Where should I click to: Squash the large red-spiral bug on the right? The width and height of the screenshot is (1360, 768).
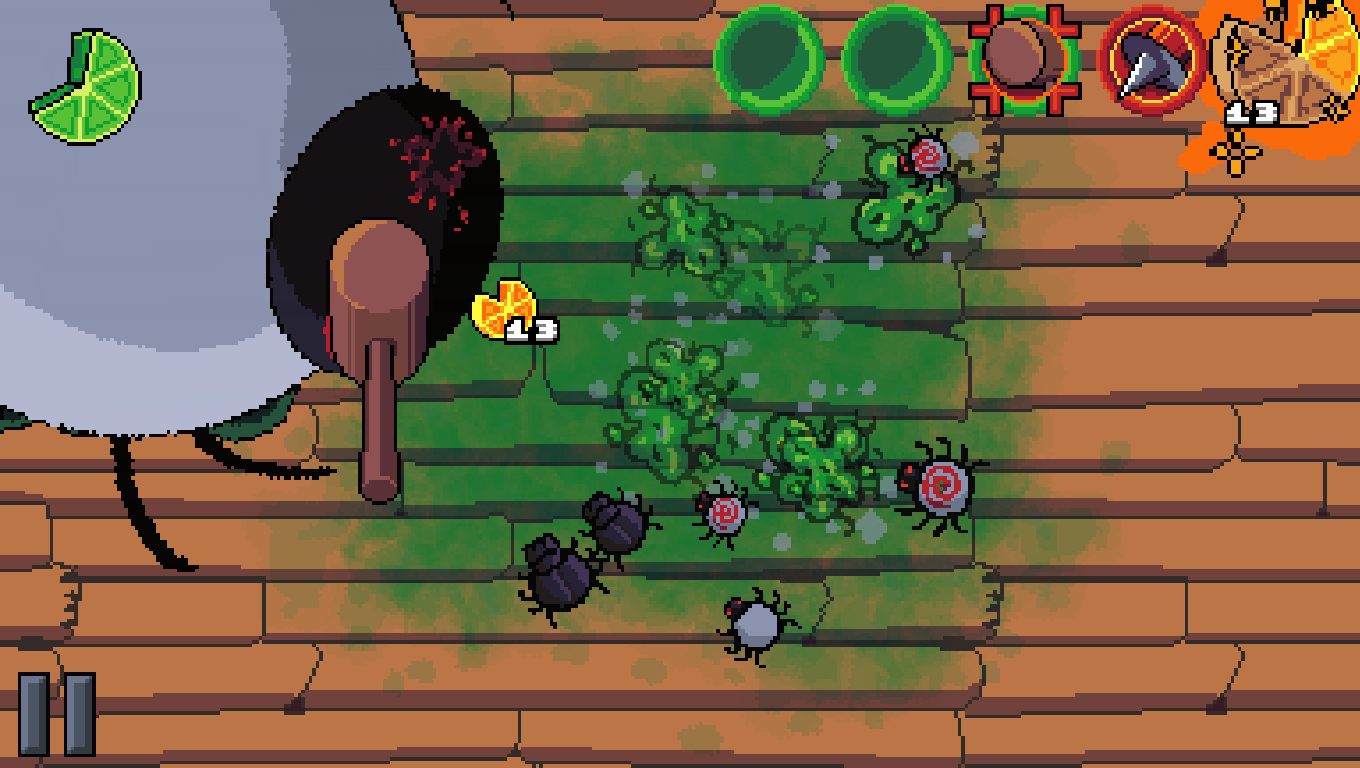(x=941, y=486)
